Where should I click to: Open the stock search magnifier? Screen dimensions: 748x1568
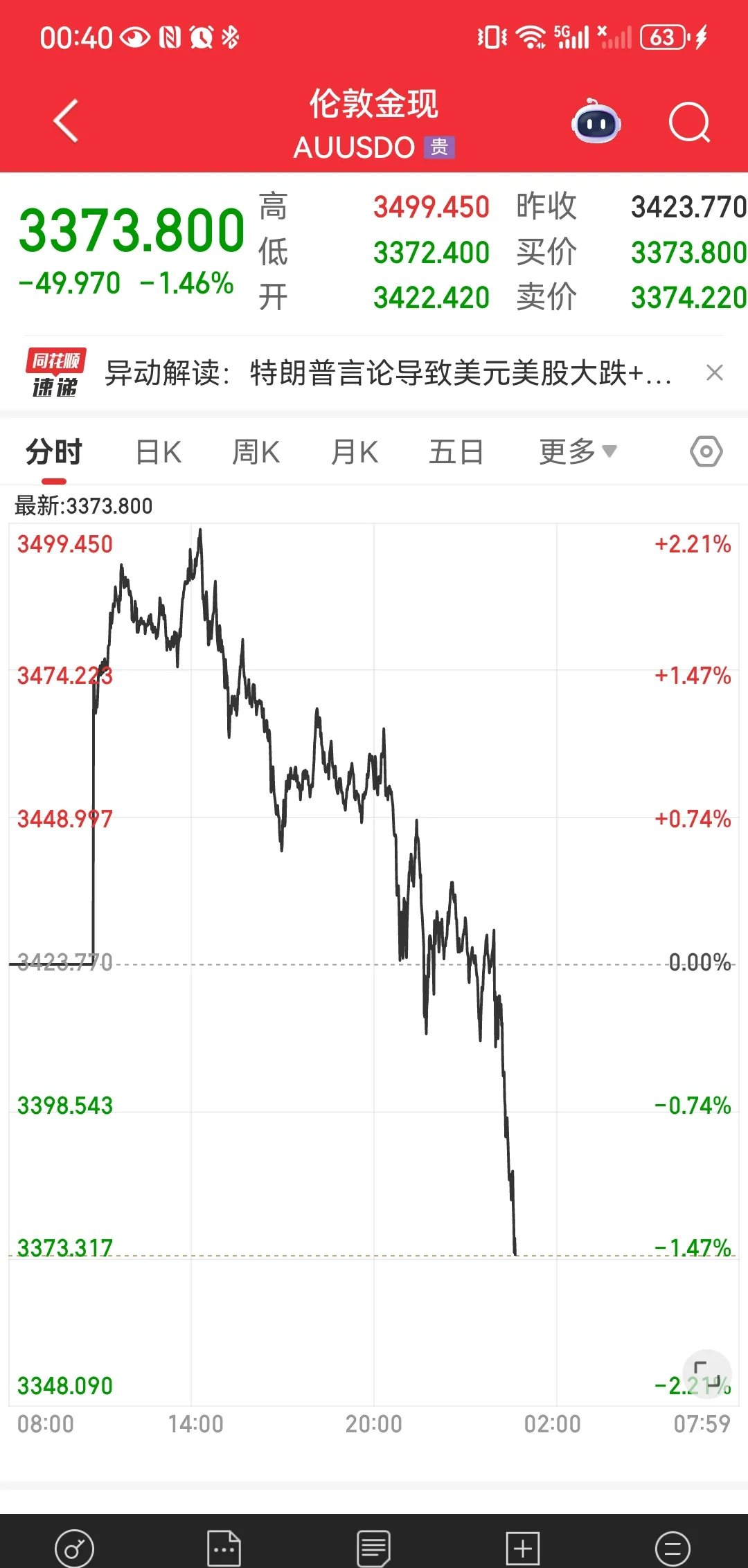[x=691, y=123]
